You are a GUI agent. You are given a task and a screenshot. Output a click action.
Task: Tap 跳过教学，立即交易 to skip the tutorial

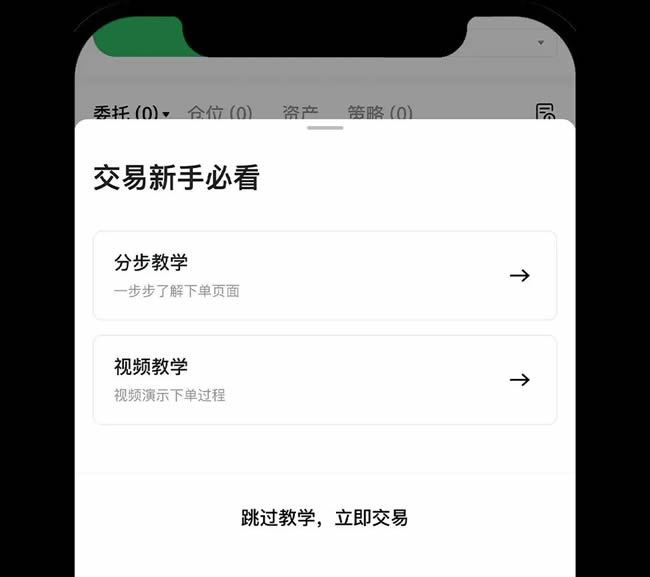[324, 517]
